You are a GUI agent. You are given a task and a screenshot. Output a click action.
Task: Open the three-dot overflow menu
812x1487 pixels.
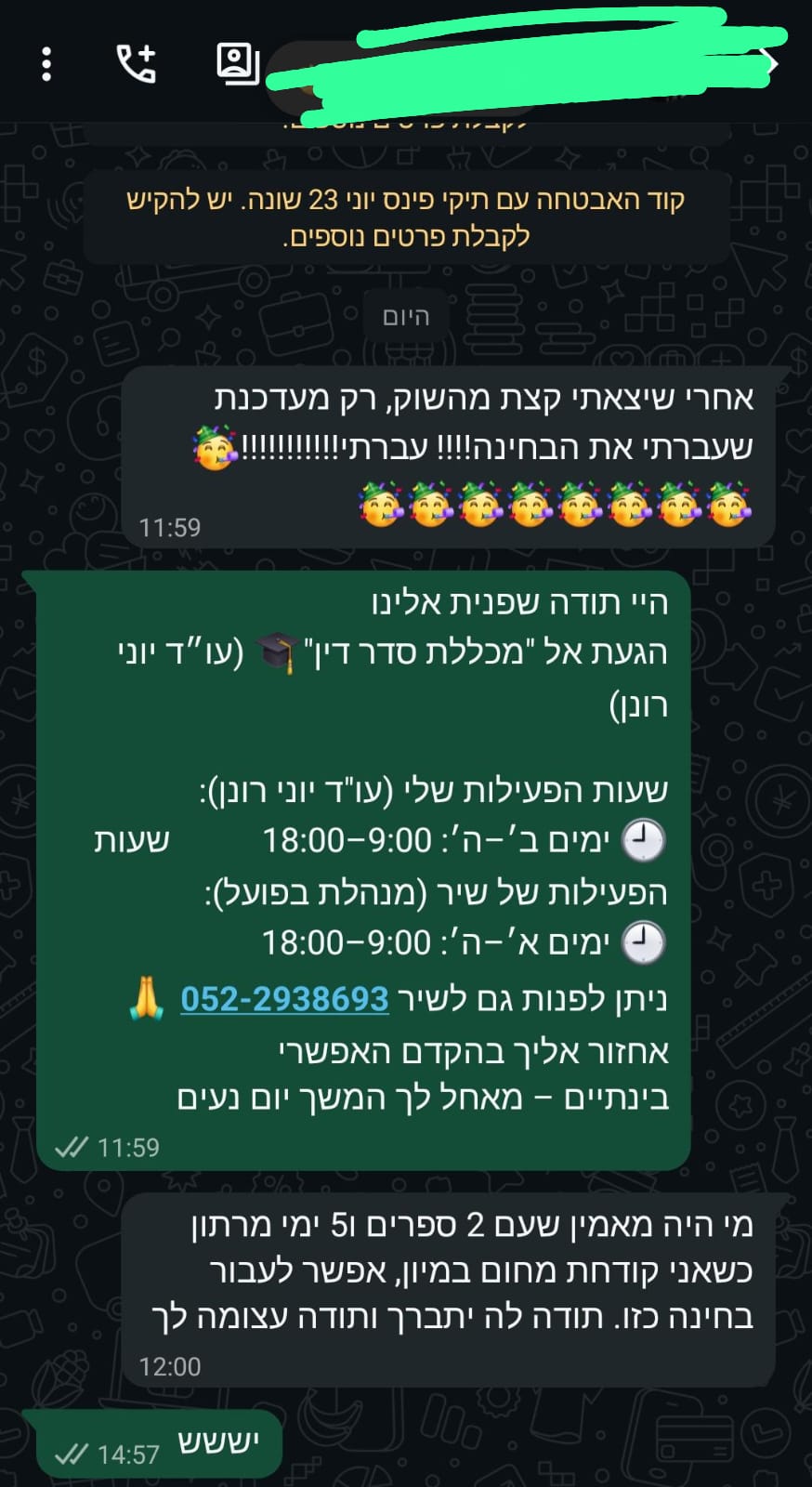[46, 64]
